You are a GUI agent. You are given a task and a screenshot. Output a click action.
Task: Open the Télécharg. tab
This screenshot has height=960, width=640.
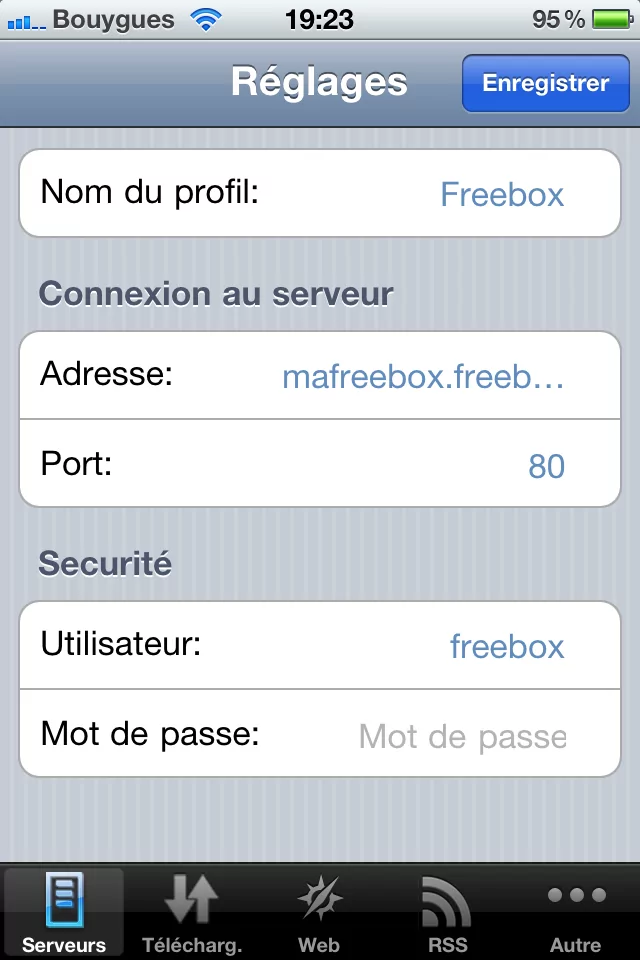click(x=192, y=912)
